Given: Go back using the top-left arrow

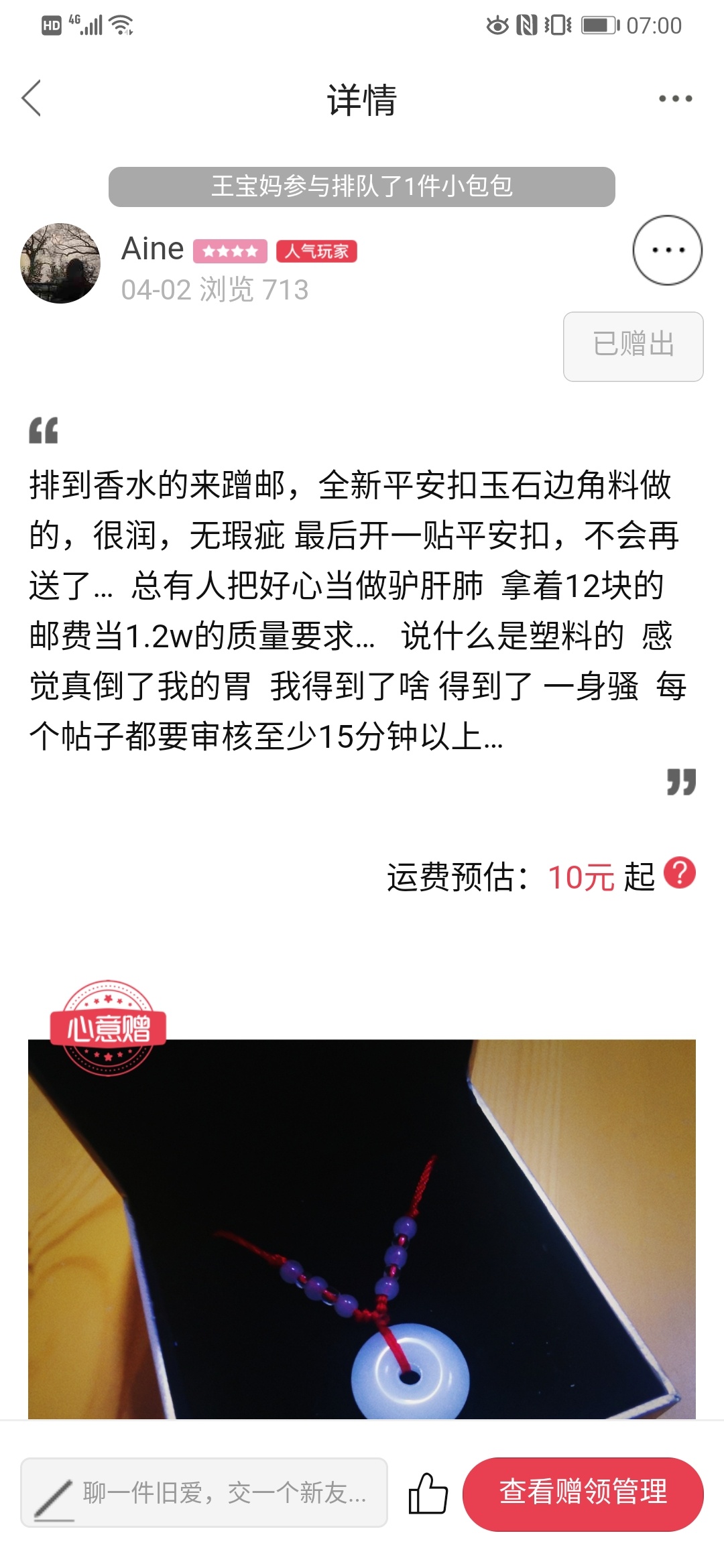Looking at the screenshot, I should [32, 99].
